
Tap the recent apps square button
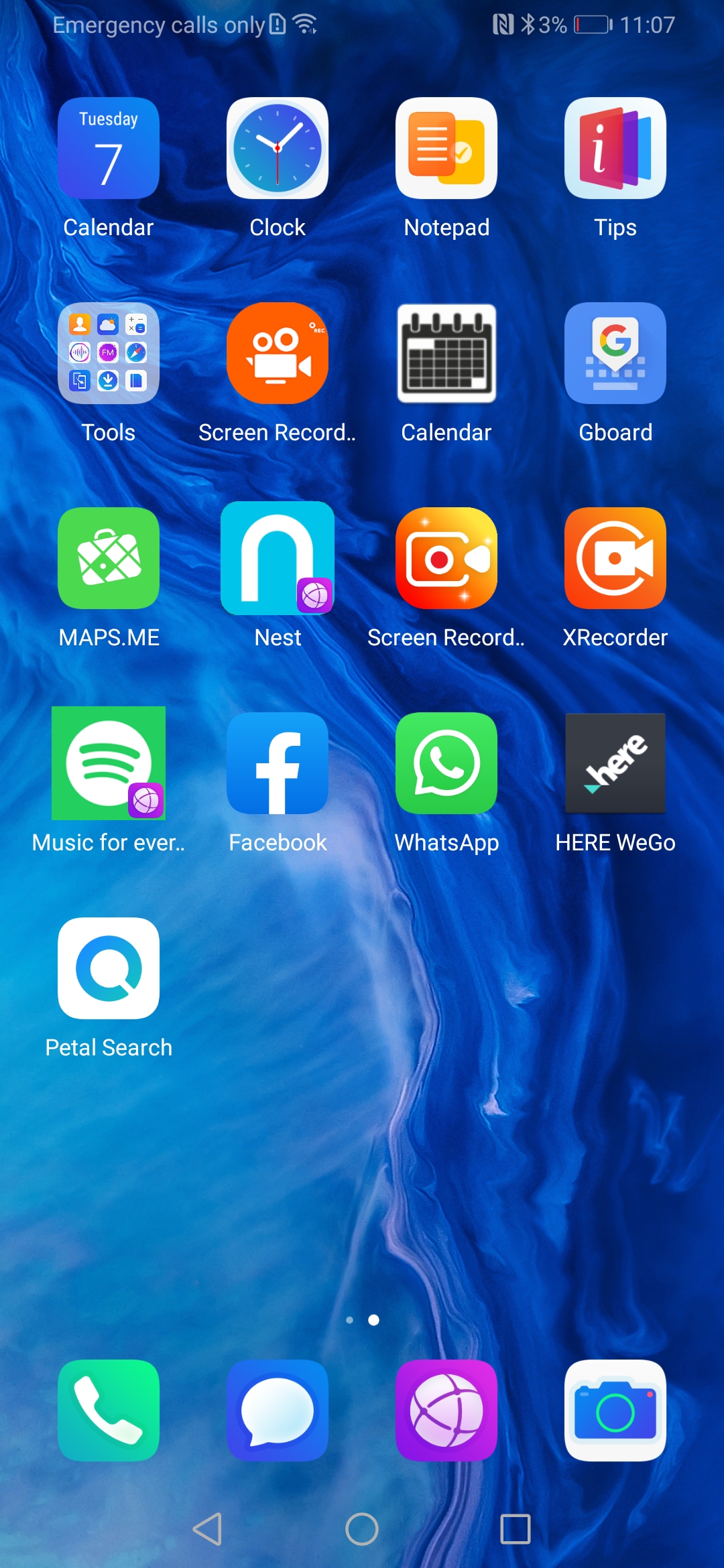516,1529
